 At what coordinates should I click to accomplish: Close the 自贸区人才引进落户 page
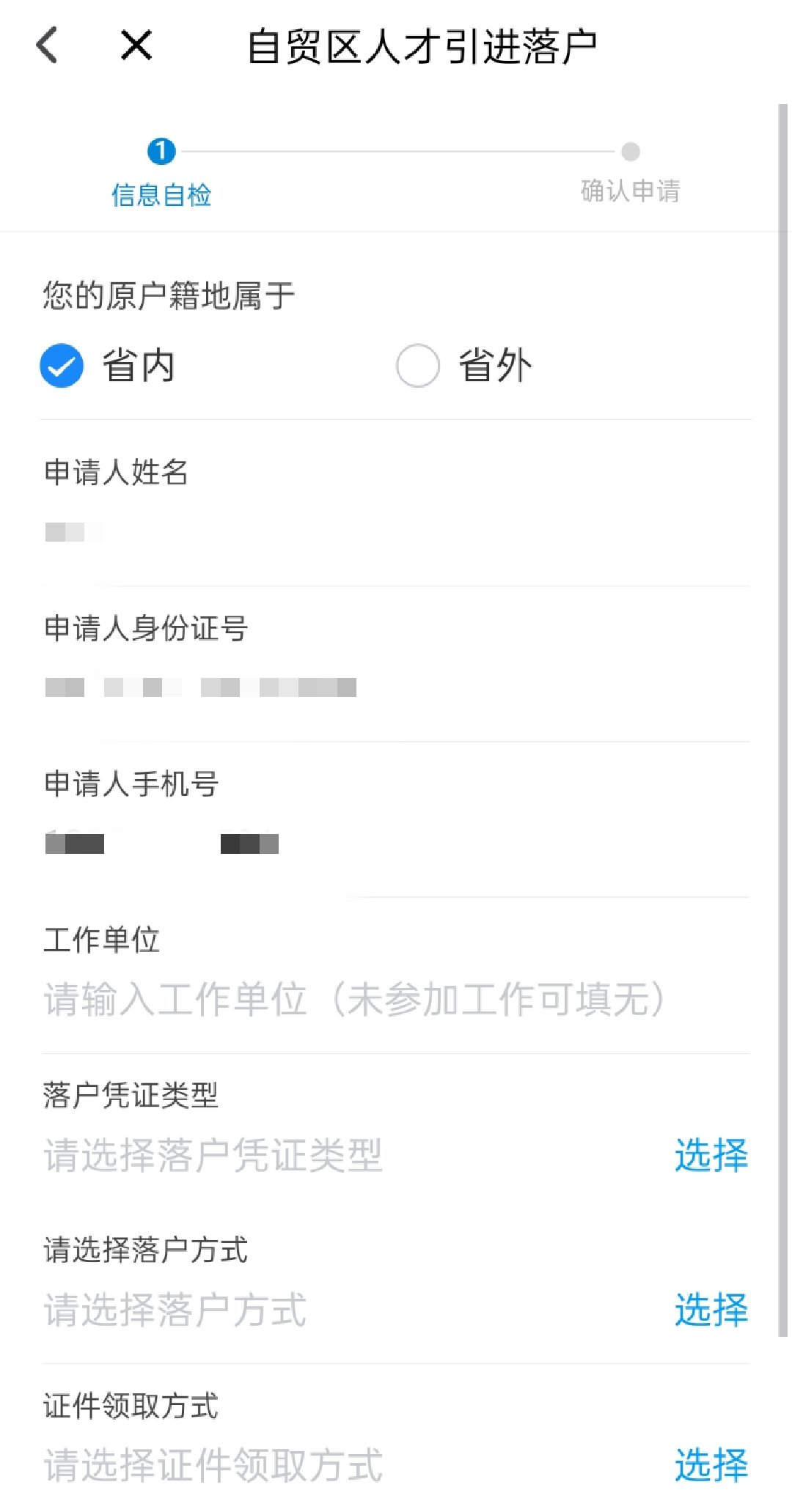pos(136,45)
